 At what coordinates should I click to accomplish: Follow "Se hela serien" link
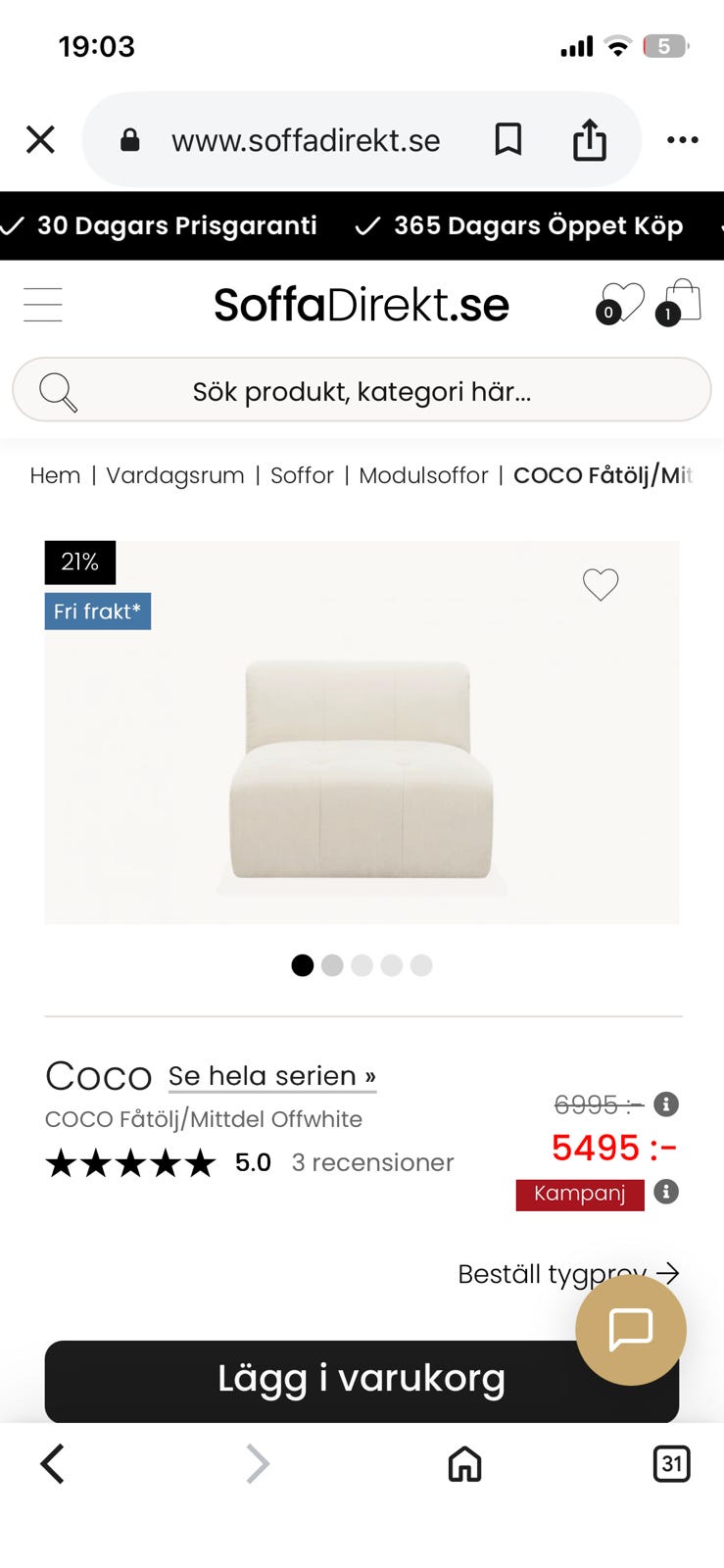[x=272, y=1076]
